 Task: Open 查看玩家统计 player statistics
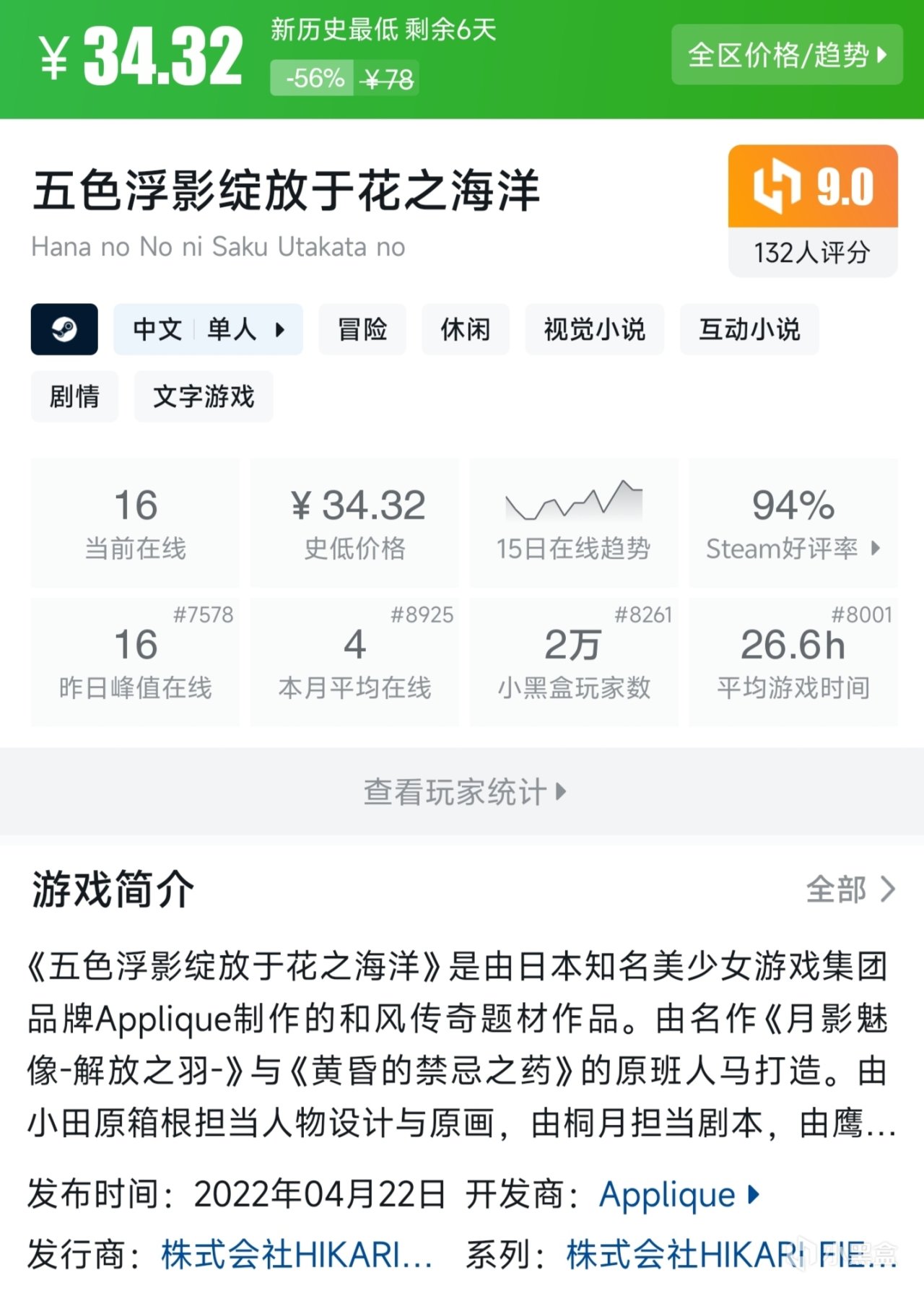462,792
